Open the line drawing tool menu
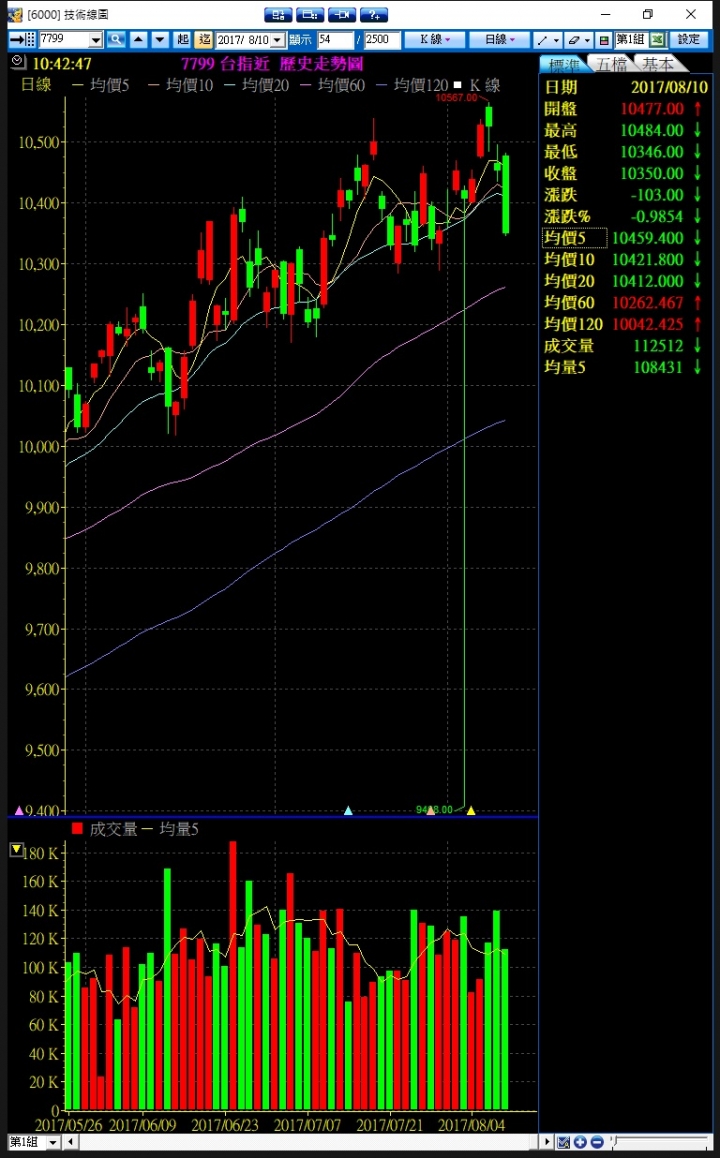 tap(548, 40)
